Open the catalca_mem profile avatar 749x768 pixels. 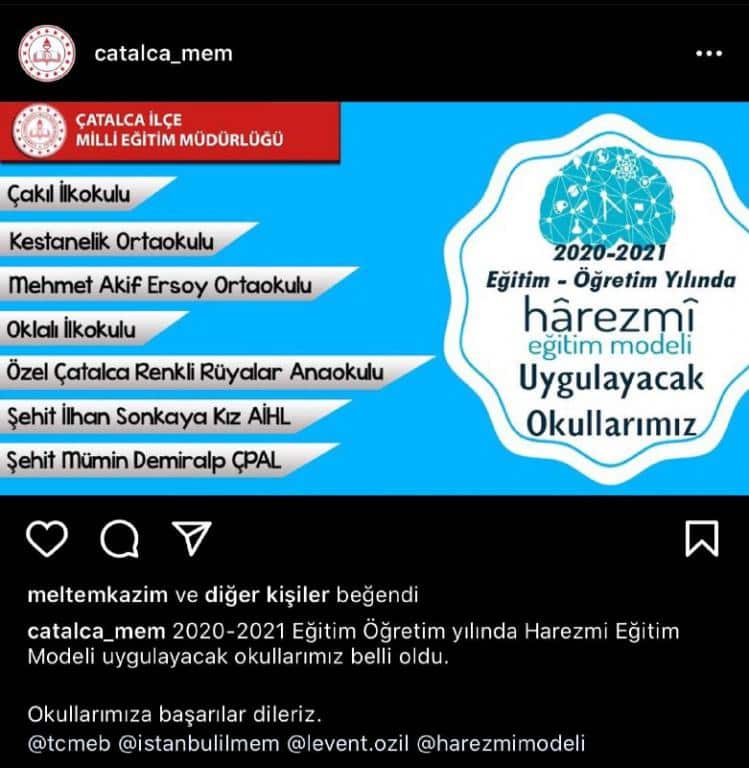pyautogui.click(x=46, y=53)
